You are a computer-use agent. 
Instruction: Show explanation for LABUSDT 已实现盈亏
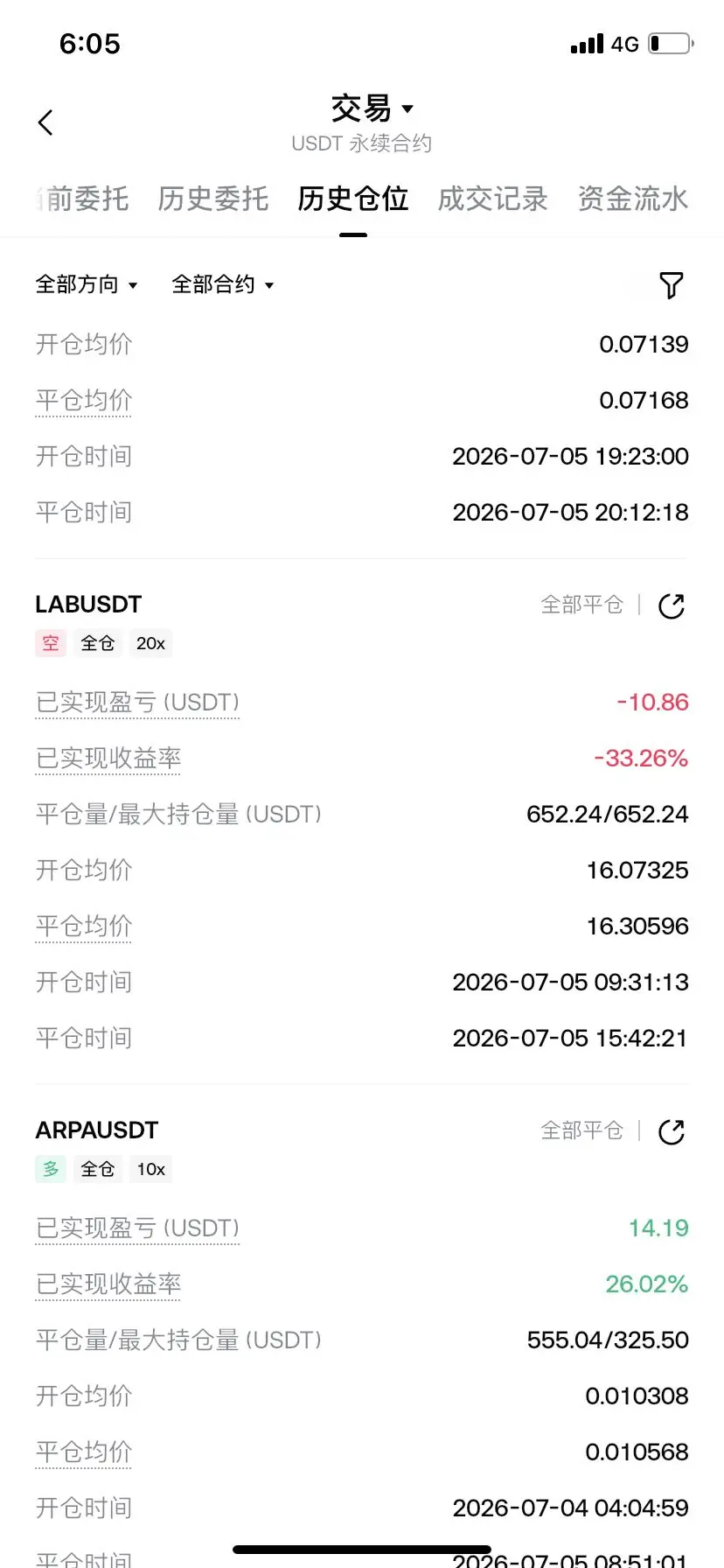pyautogui.click(x=137, y=703)
